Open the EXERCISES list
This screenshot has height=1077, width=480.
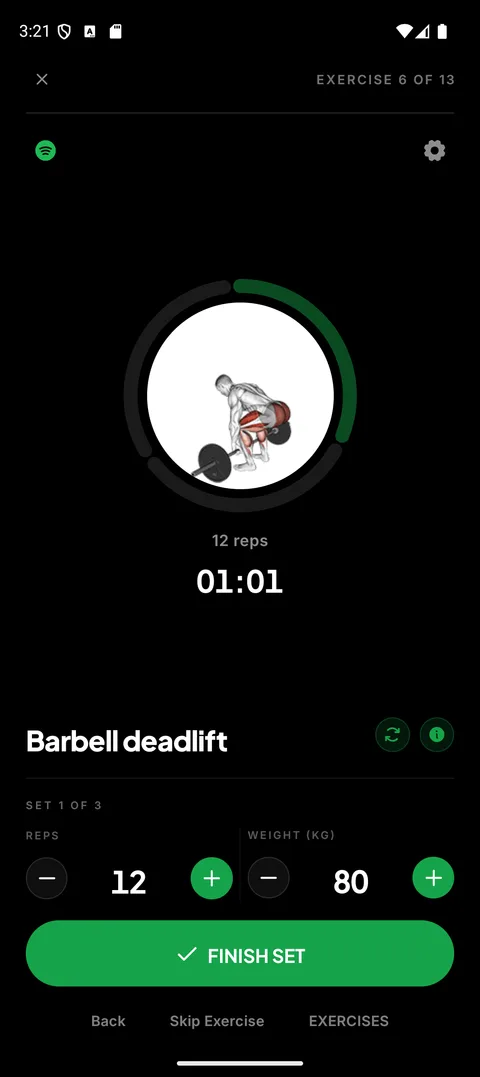[x=349, y=1021]
